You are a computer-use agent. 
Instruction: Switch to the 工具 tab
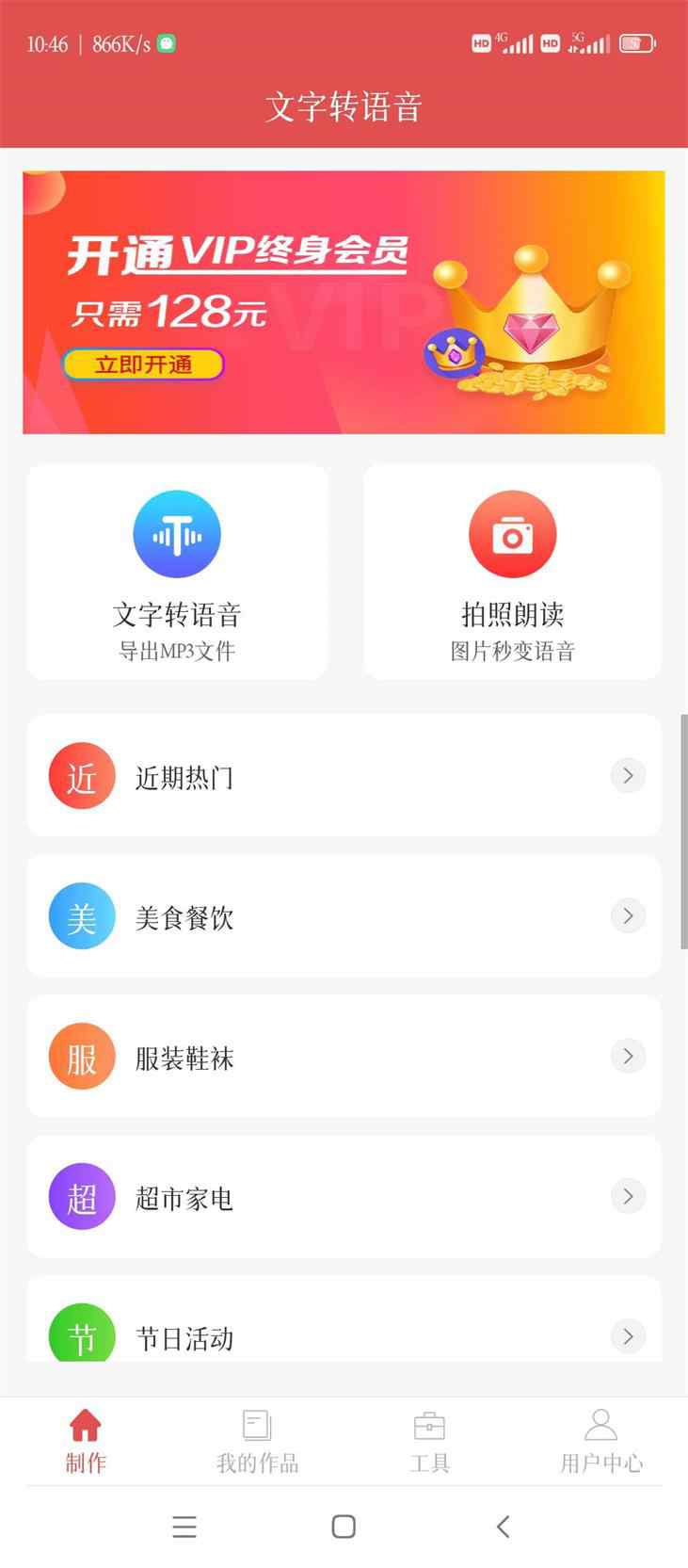pos(429,1441)
